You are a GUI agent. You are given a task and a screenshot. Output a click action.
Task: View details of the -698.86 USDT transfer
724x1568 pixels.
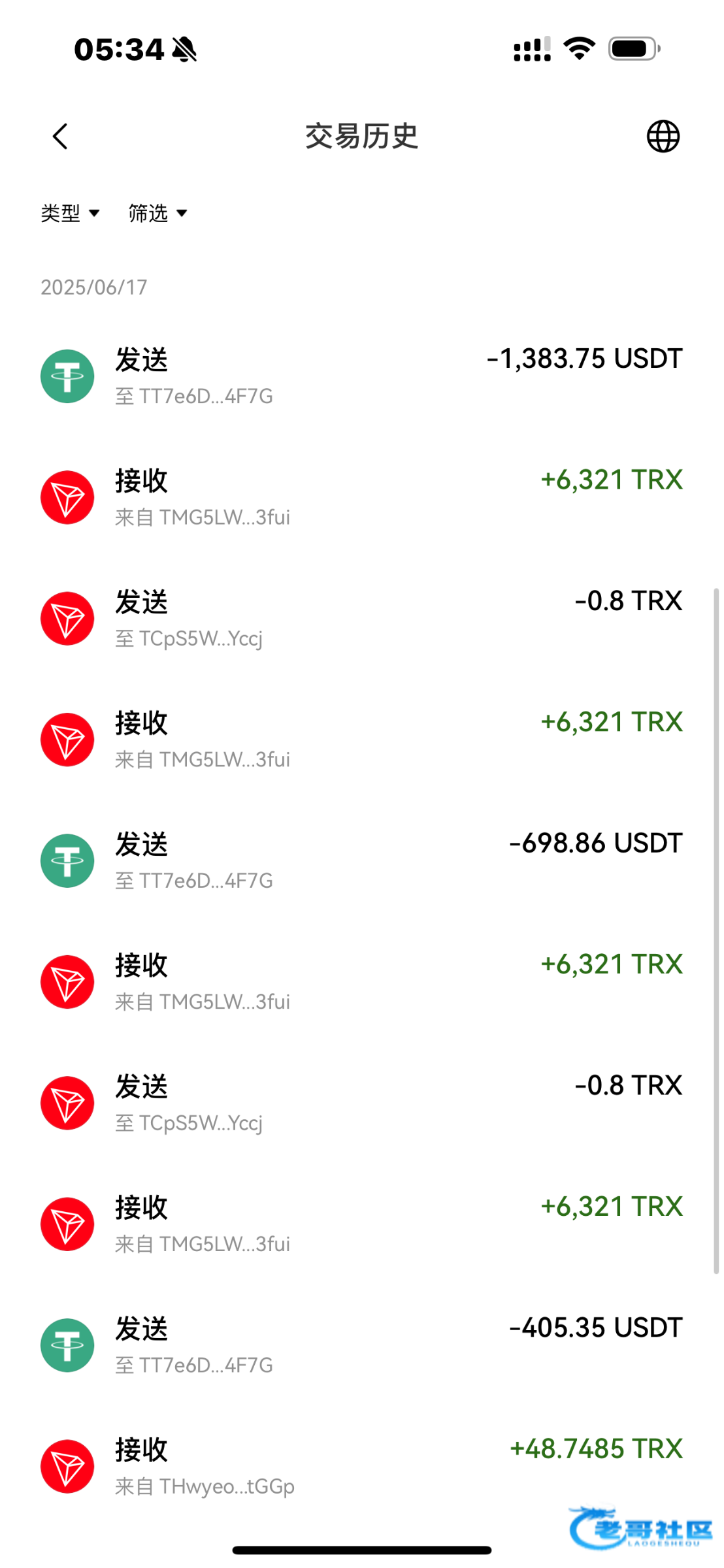tap(361, 860)
